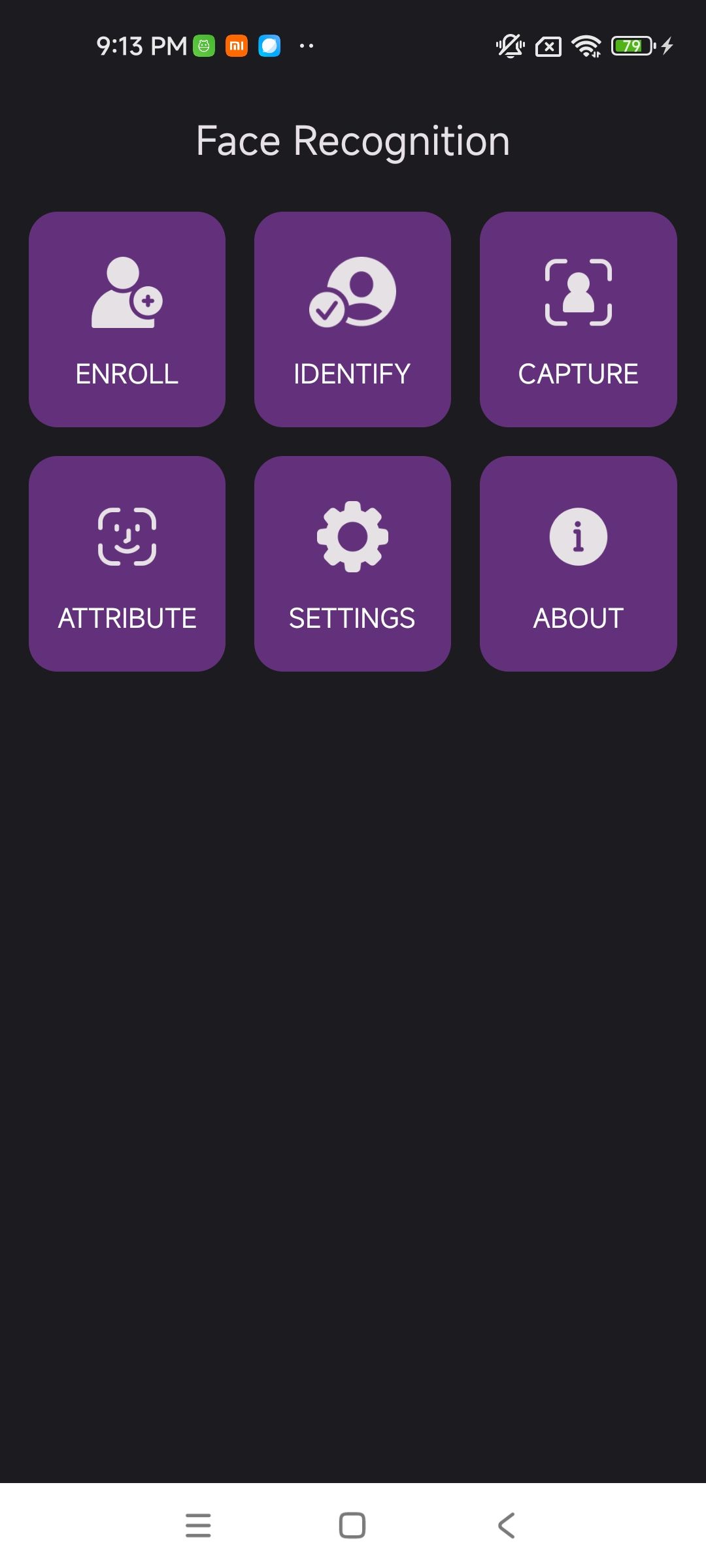The height and width of the screenshot is (1568, 706).
Task: Open Settings using the gear icon
Action: pyautogui.click(x=352, y=537)
